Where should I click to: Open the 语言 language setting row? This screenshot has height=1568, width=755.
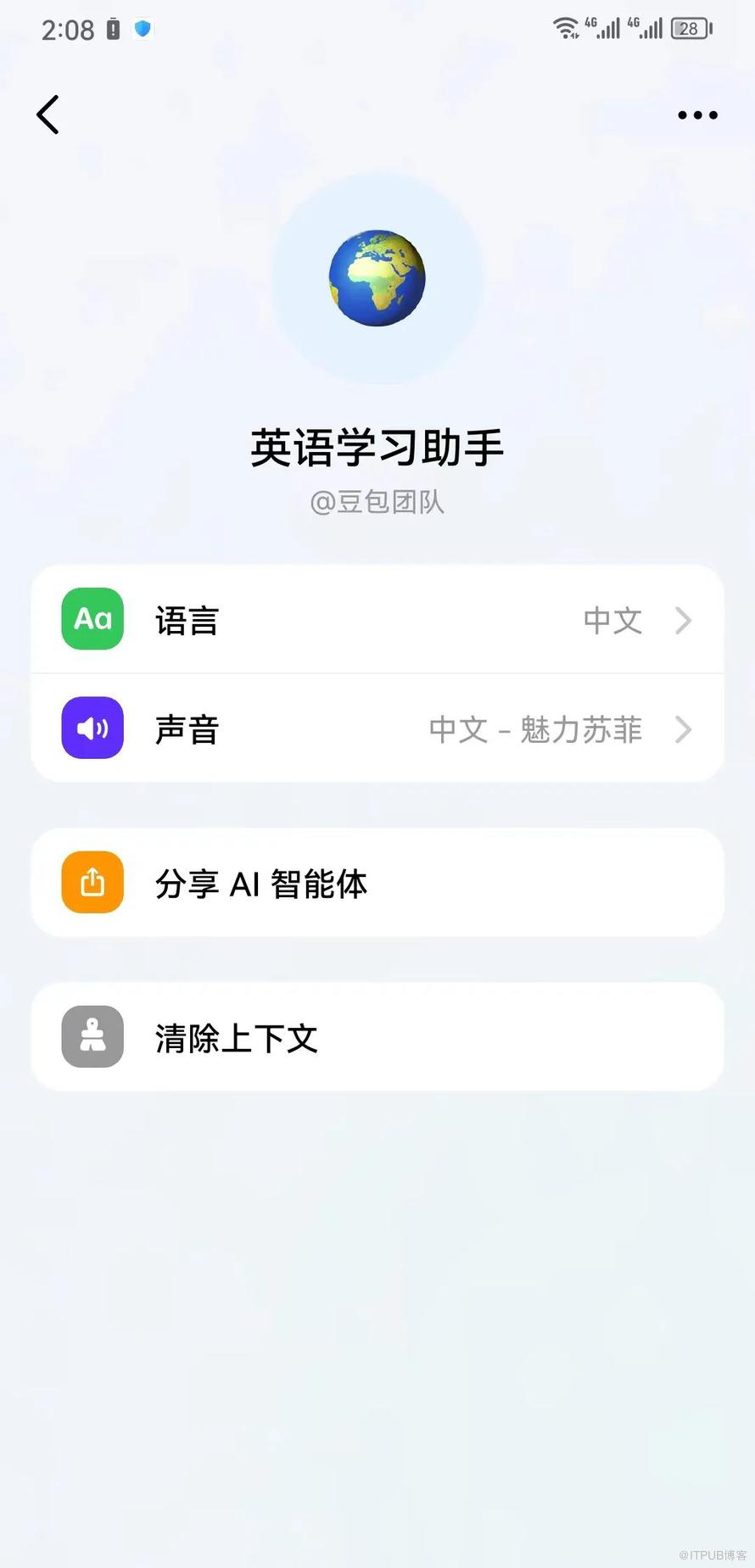[x=377, y=620]
